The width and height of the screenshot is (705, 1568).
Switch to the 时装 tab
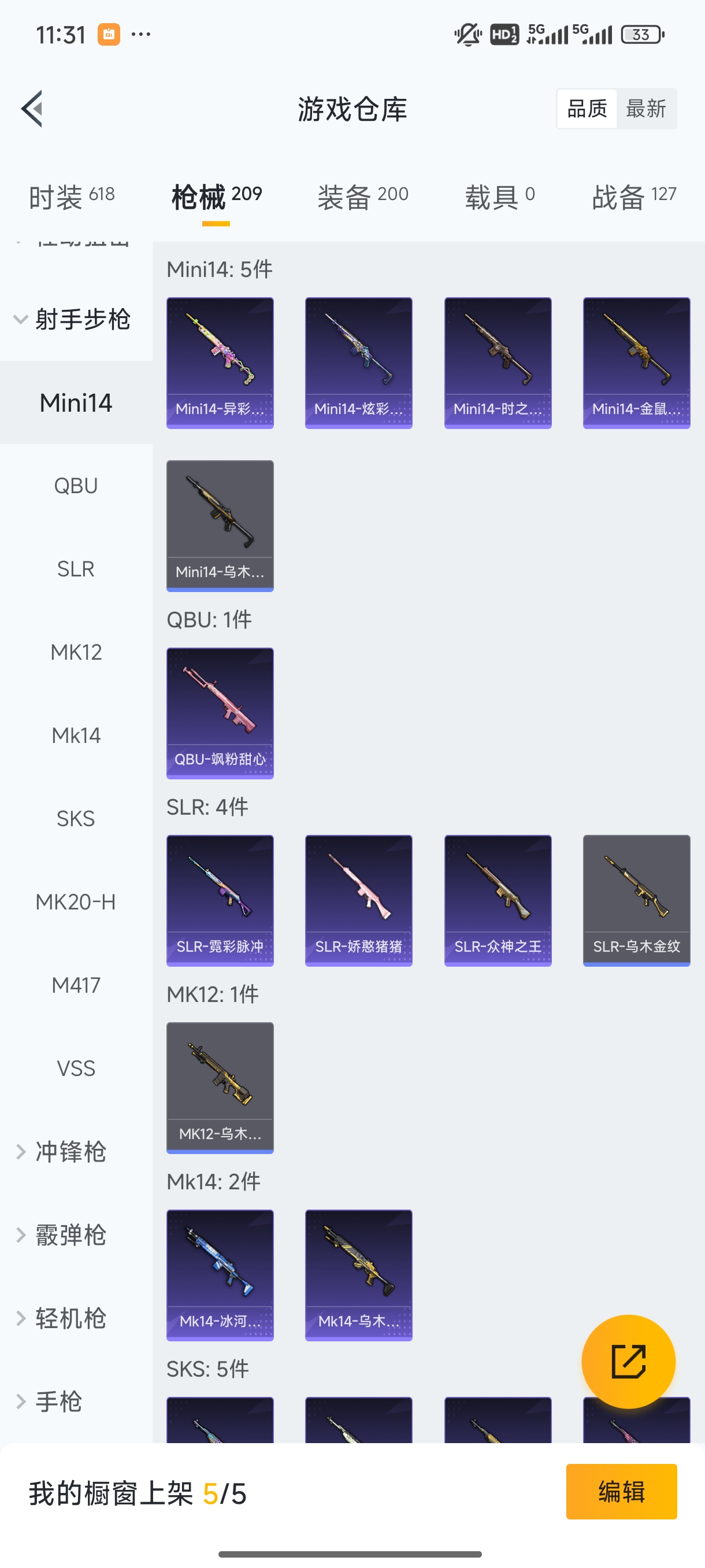pos(71,197)
